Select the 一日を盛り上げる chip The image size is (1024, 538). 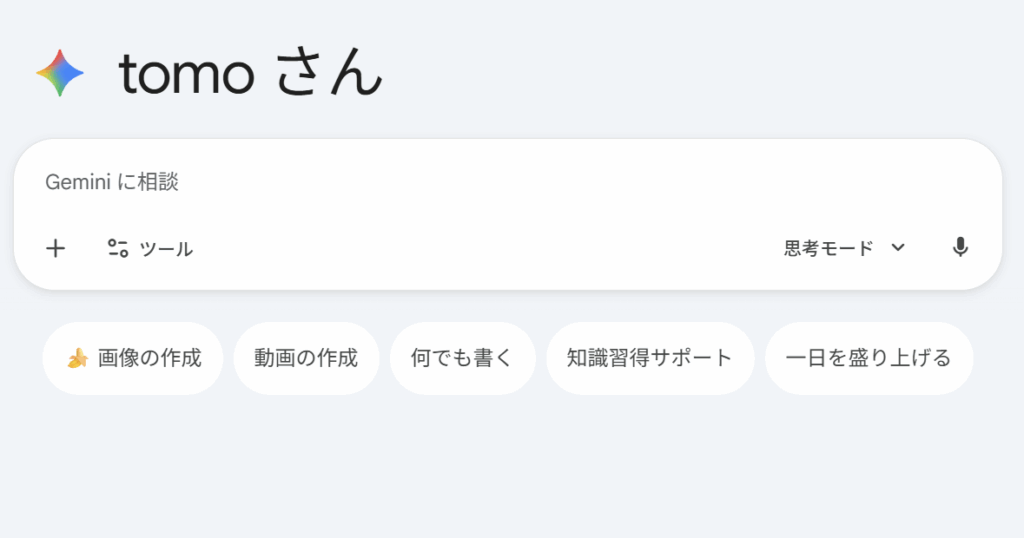[868, 358]
